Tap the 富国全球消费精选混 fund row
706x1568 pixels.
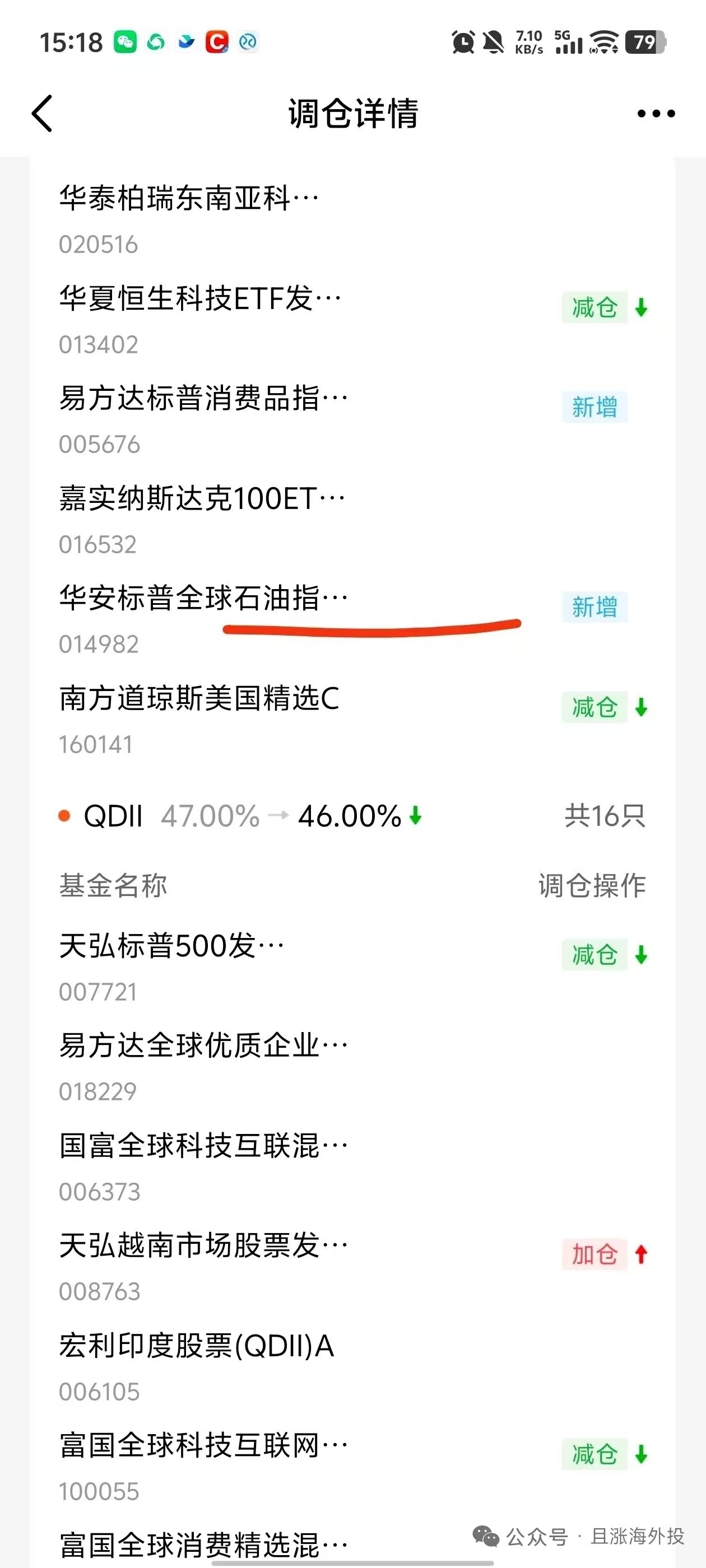[x=203, y=1544]
